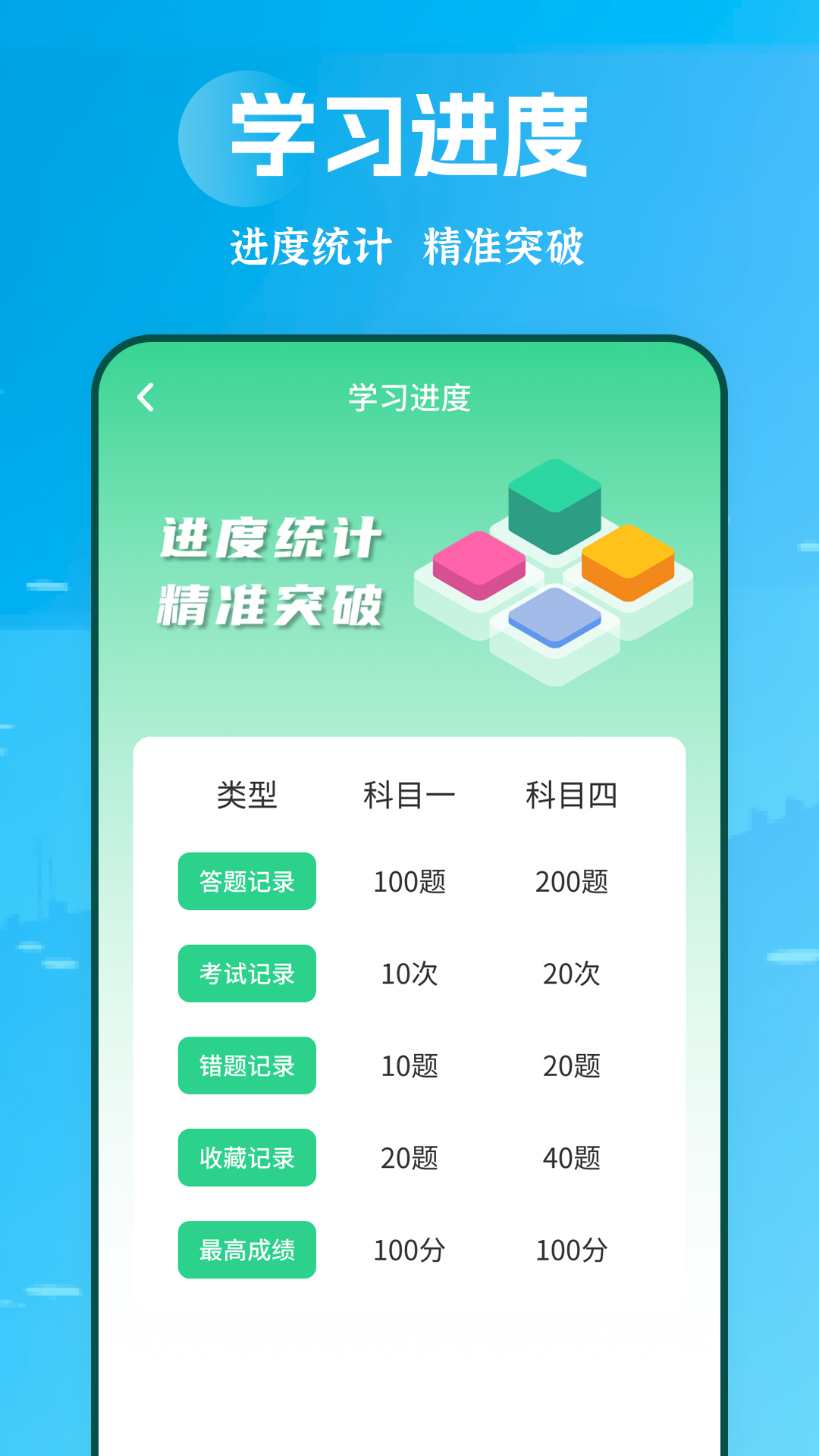Click the 精准突破 slogan text on the banner
The width and height of the screenshot is (819, 1456).
pyautogui.click(x=271, y=607)
